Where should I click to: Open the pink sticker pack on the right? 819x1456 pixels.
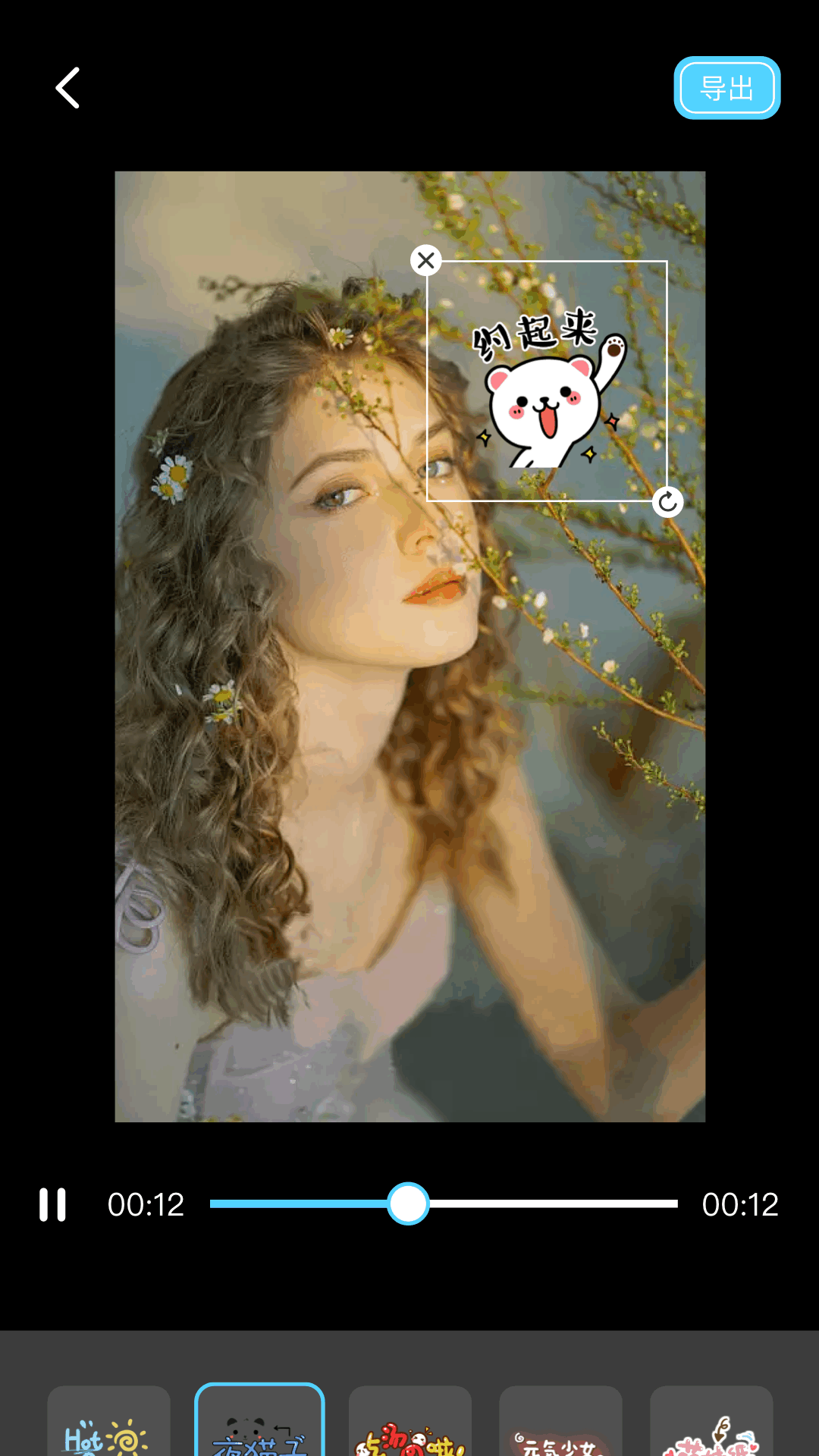(x=711, y=1426)
